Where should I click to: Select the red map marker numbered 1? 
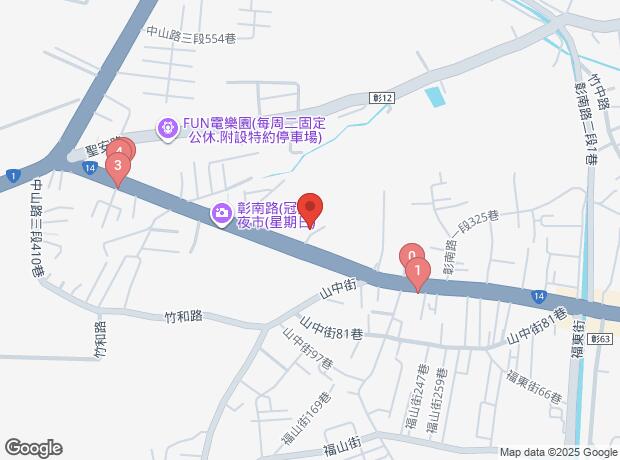click(417, 271)
